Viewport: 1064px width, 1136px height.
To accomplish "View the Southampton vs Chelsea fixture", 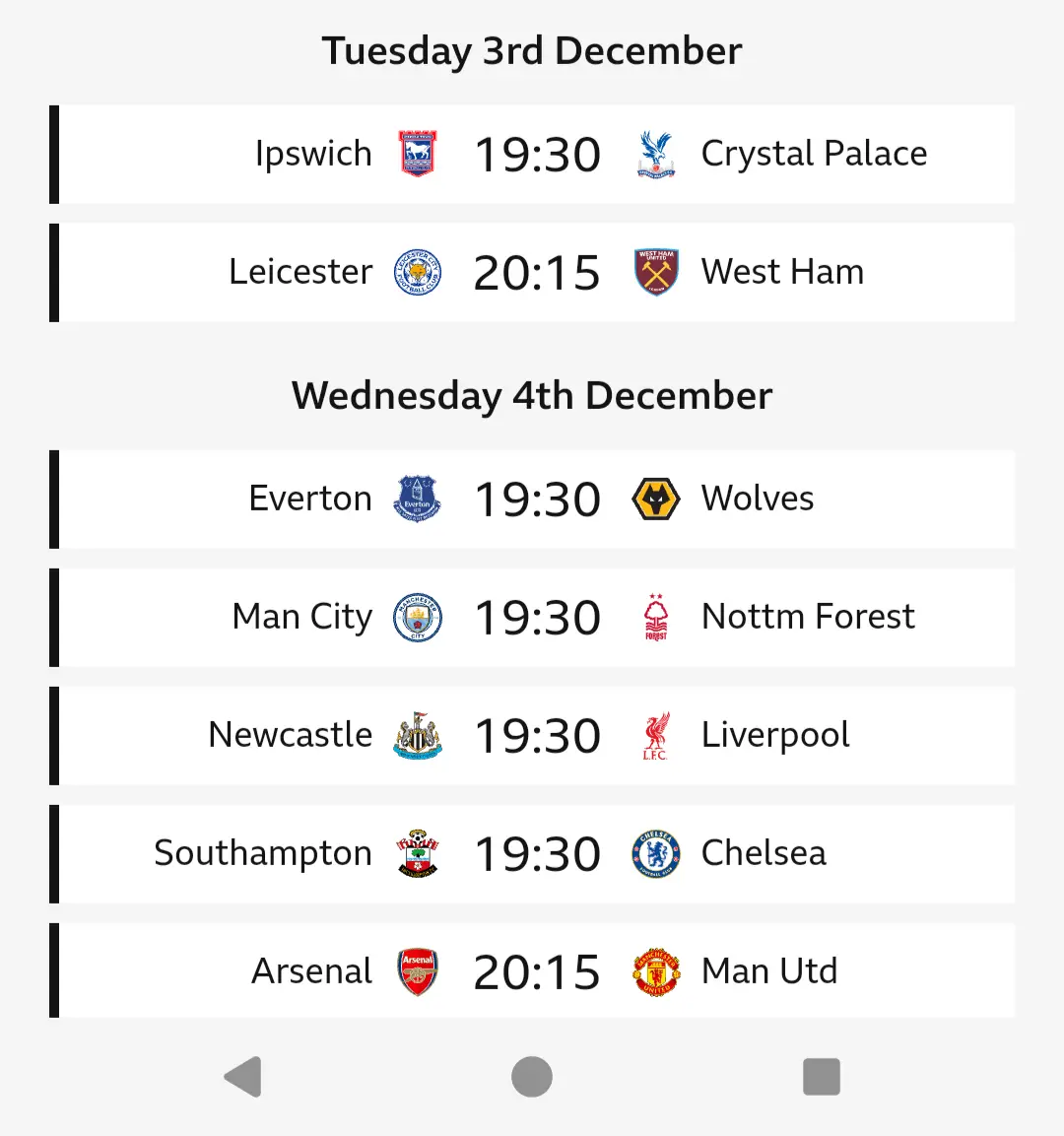I will (x=537, y=854).
